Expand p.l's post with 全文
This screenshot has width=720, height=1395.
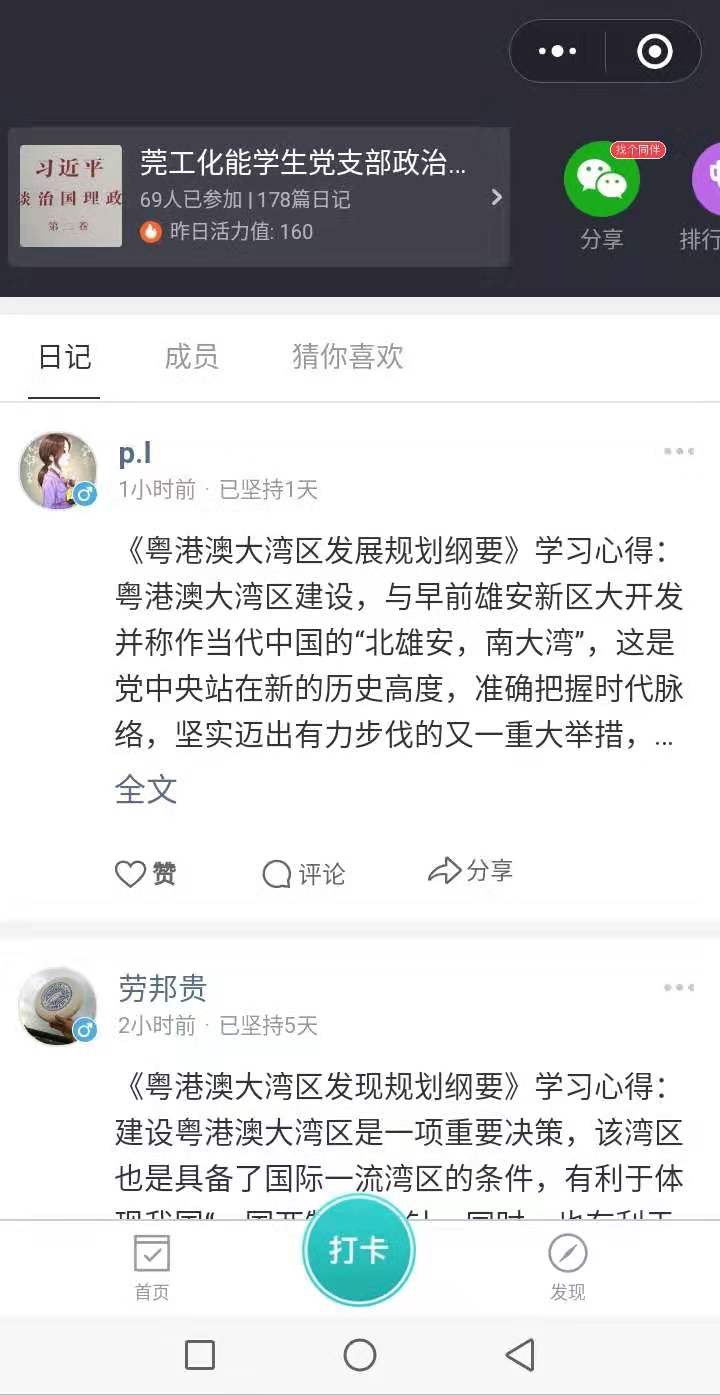[x=146, y=790]
